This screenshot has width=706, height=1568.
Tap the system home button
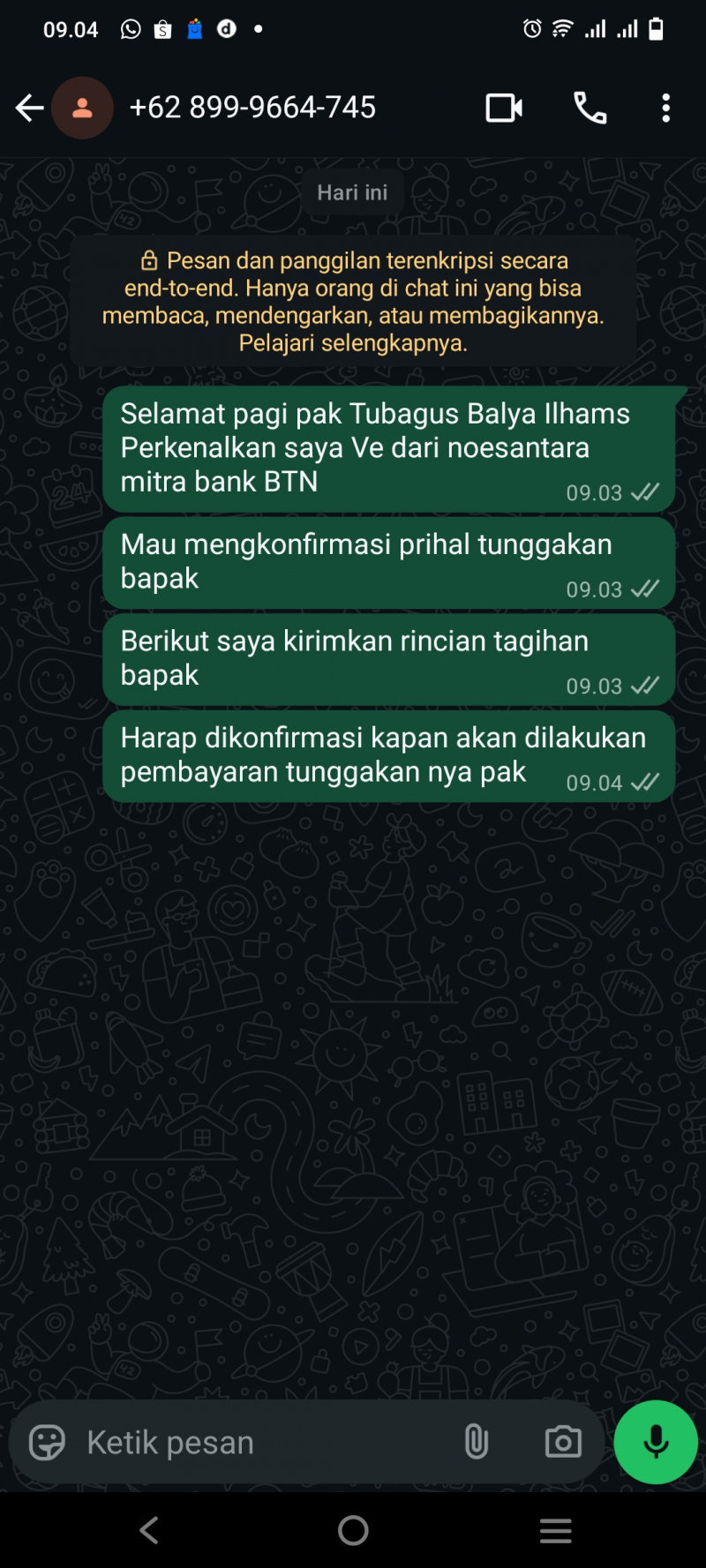click(353, 1530)
